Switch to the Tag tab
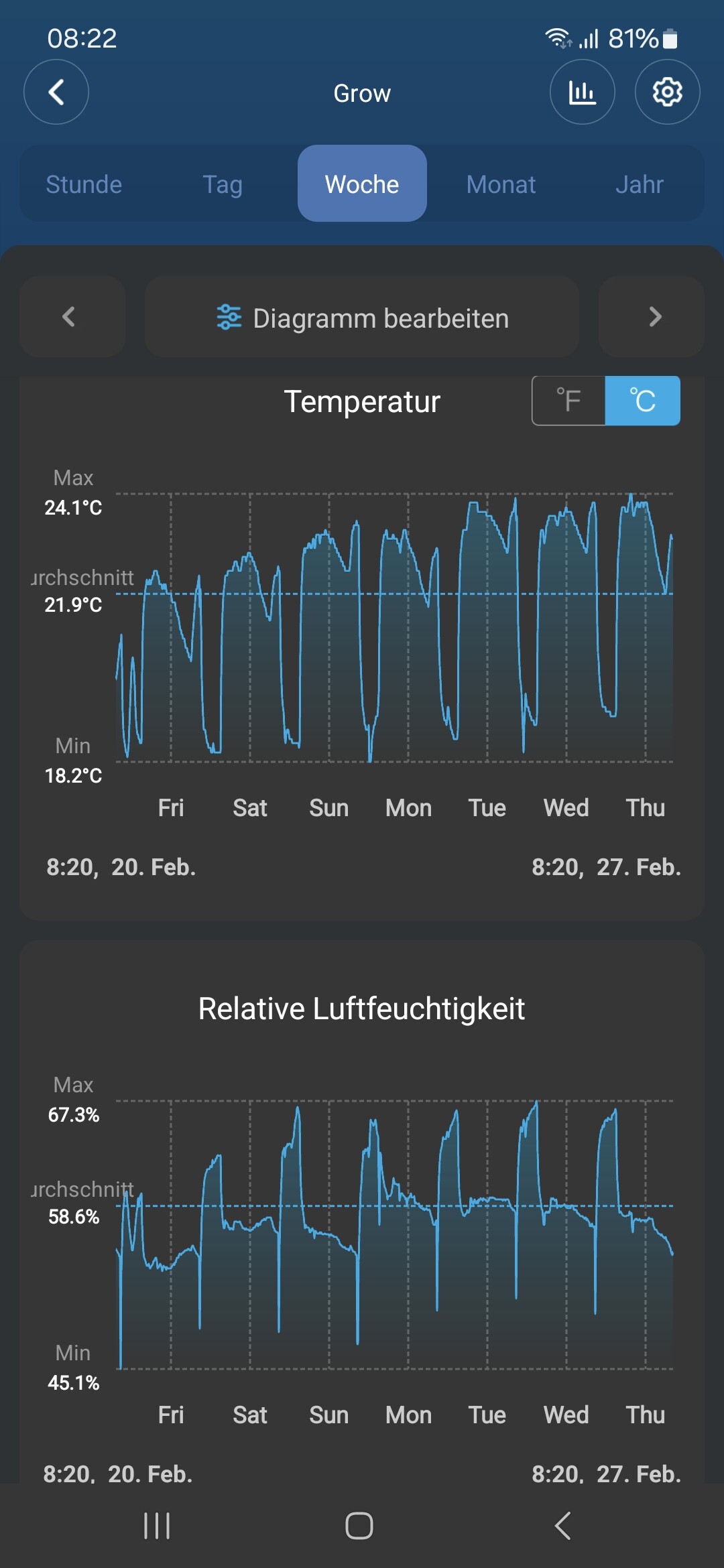The height and width of the screenshot is (1568, 724). tap(223, 184)
